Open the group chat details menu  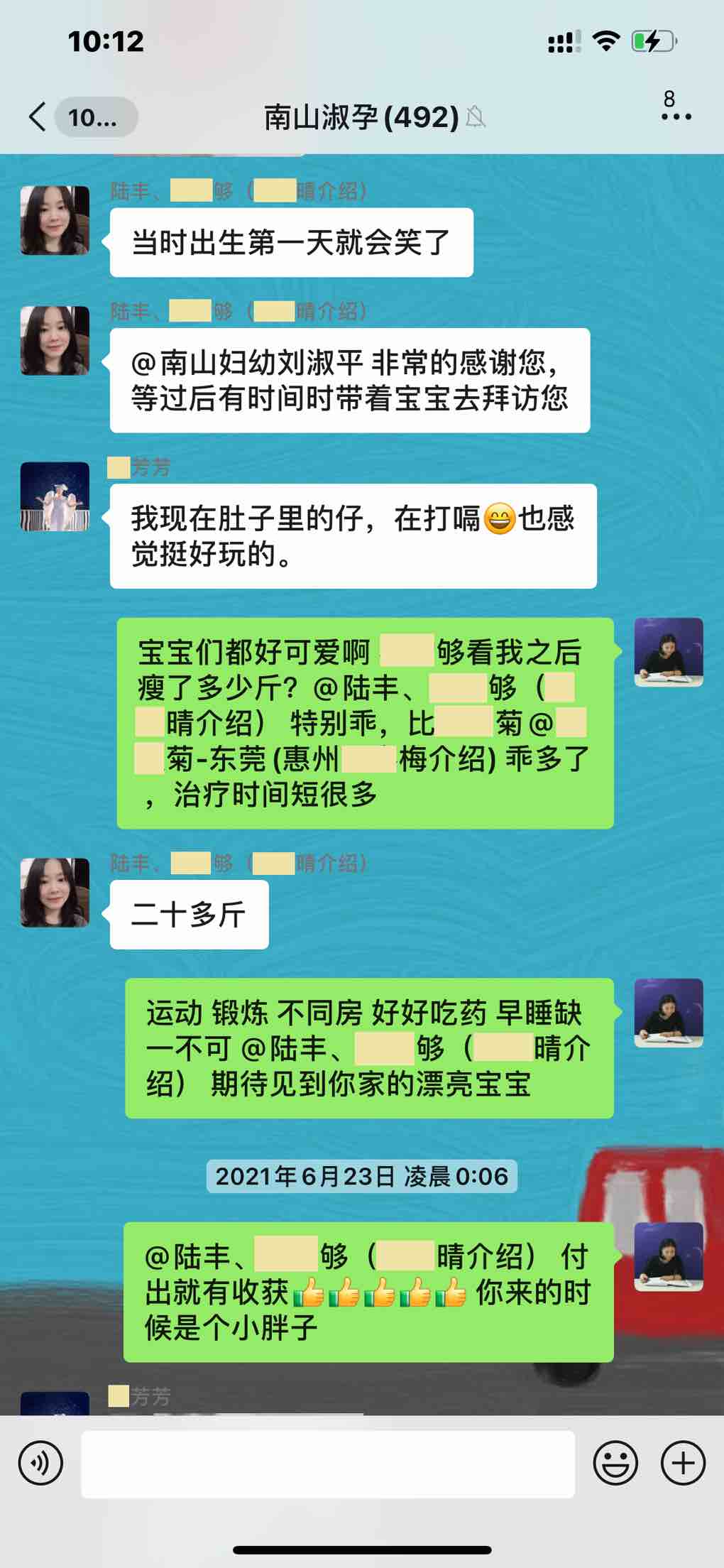click(676, 116)
